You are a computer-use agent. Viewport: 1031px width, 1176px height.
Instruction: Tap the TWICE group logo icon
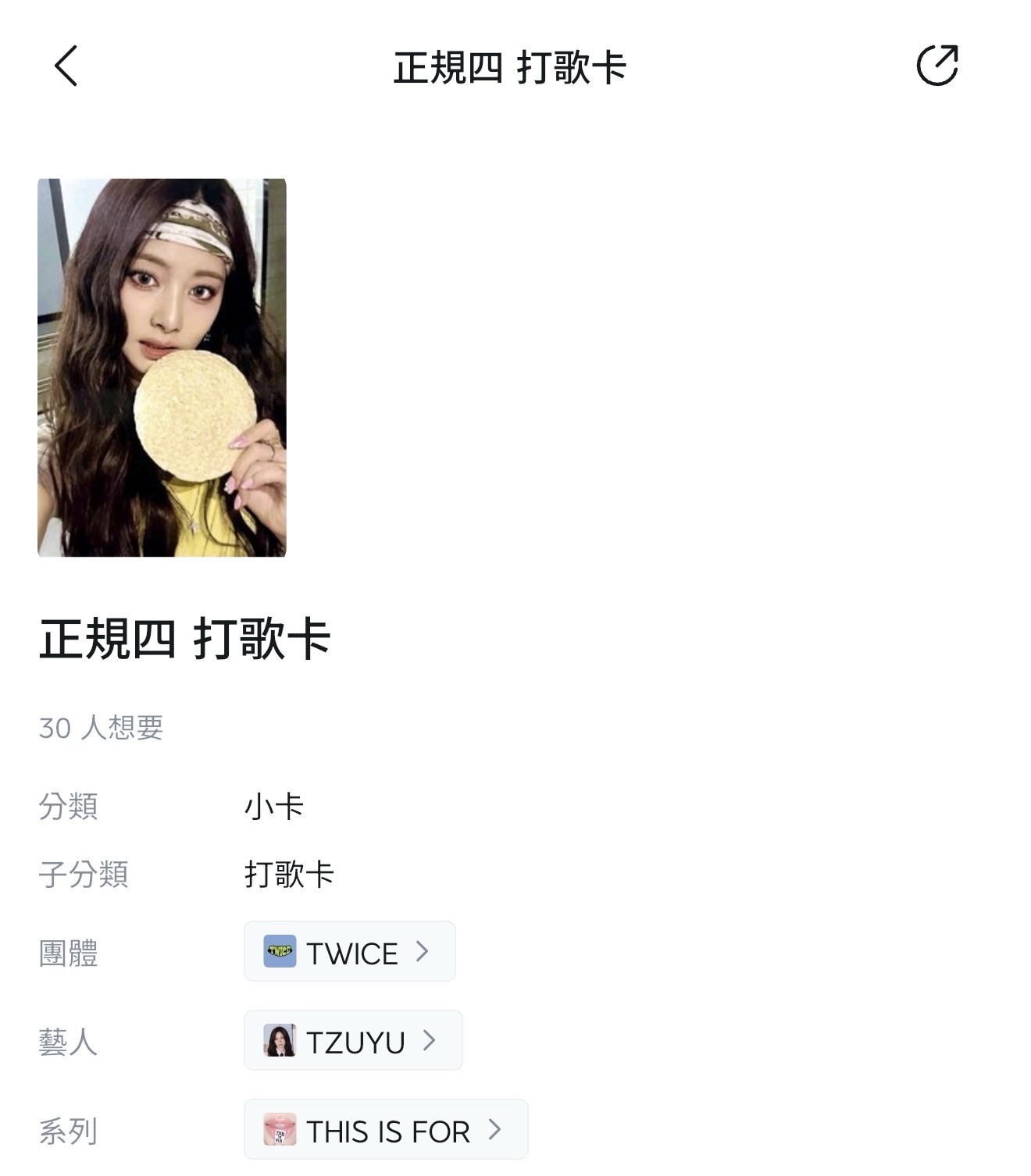pyautogui.click(x=281, y=951)
